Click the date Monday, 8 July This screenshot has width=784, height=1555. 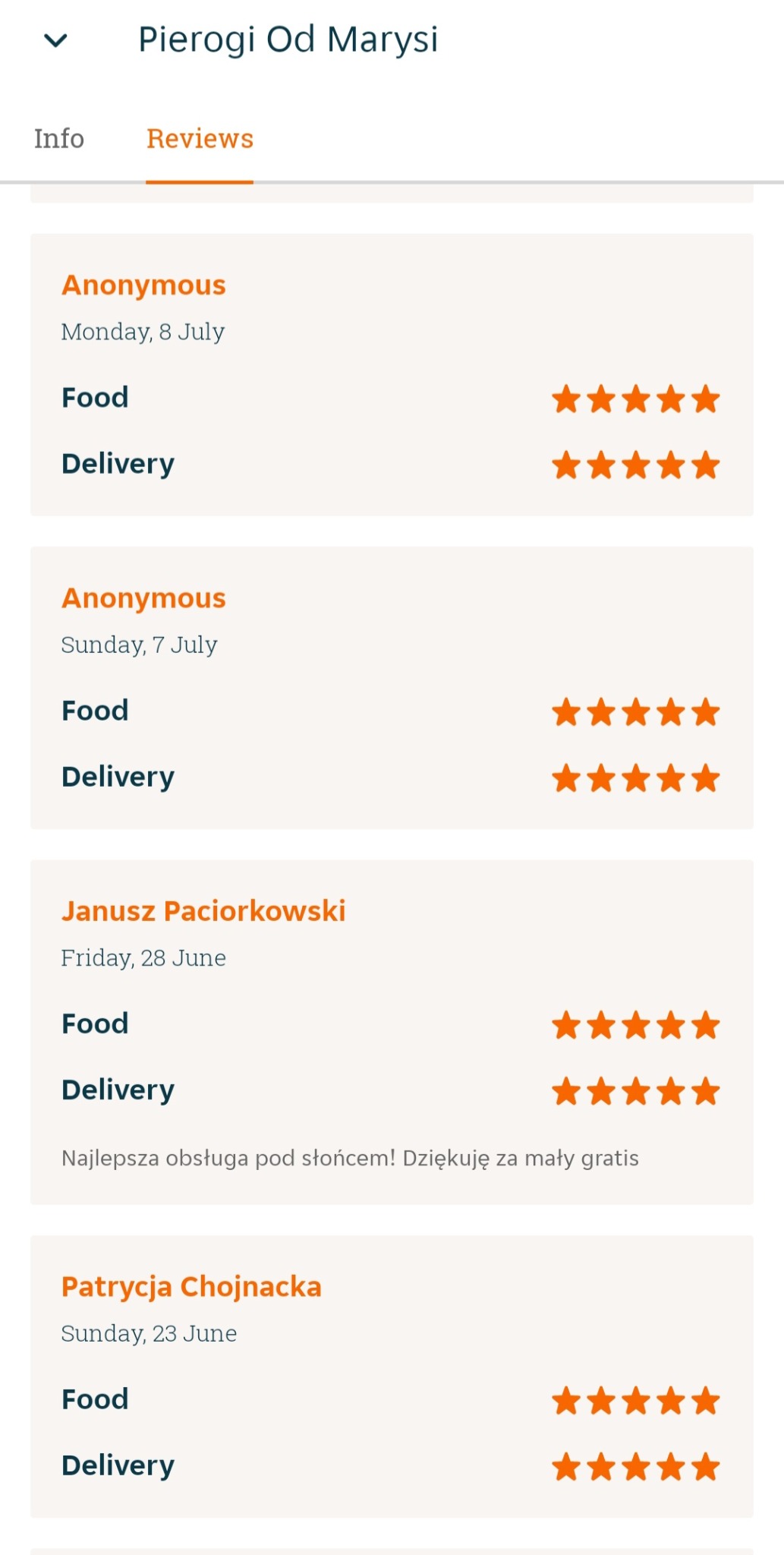click(142, 332)
